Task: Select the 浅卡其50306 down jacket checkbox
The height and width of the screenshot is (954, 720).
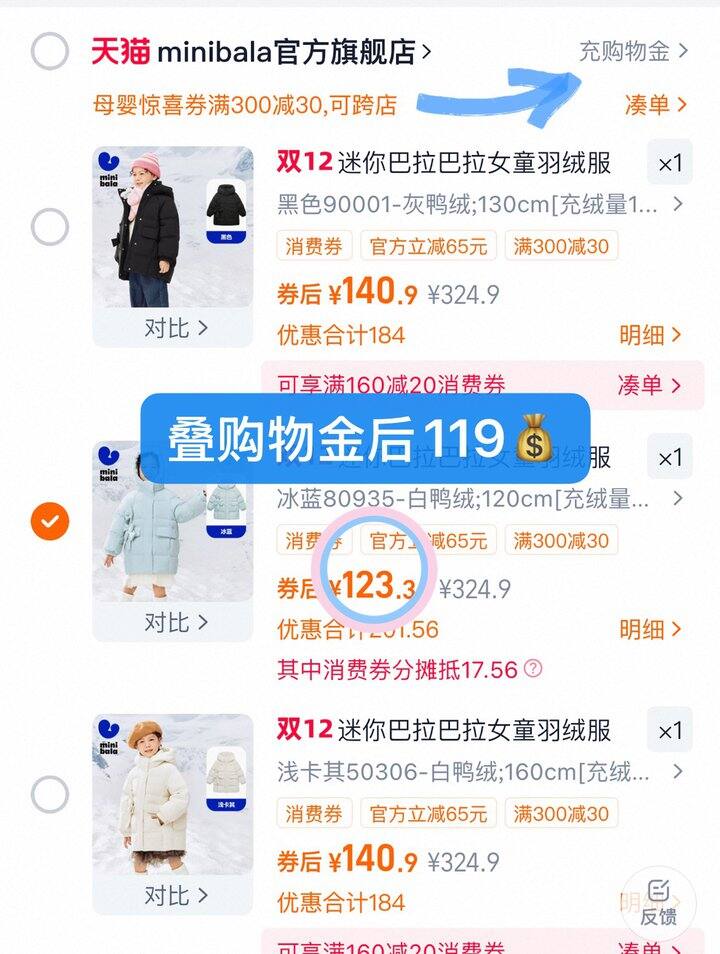Action: (x=50, y=795)
